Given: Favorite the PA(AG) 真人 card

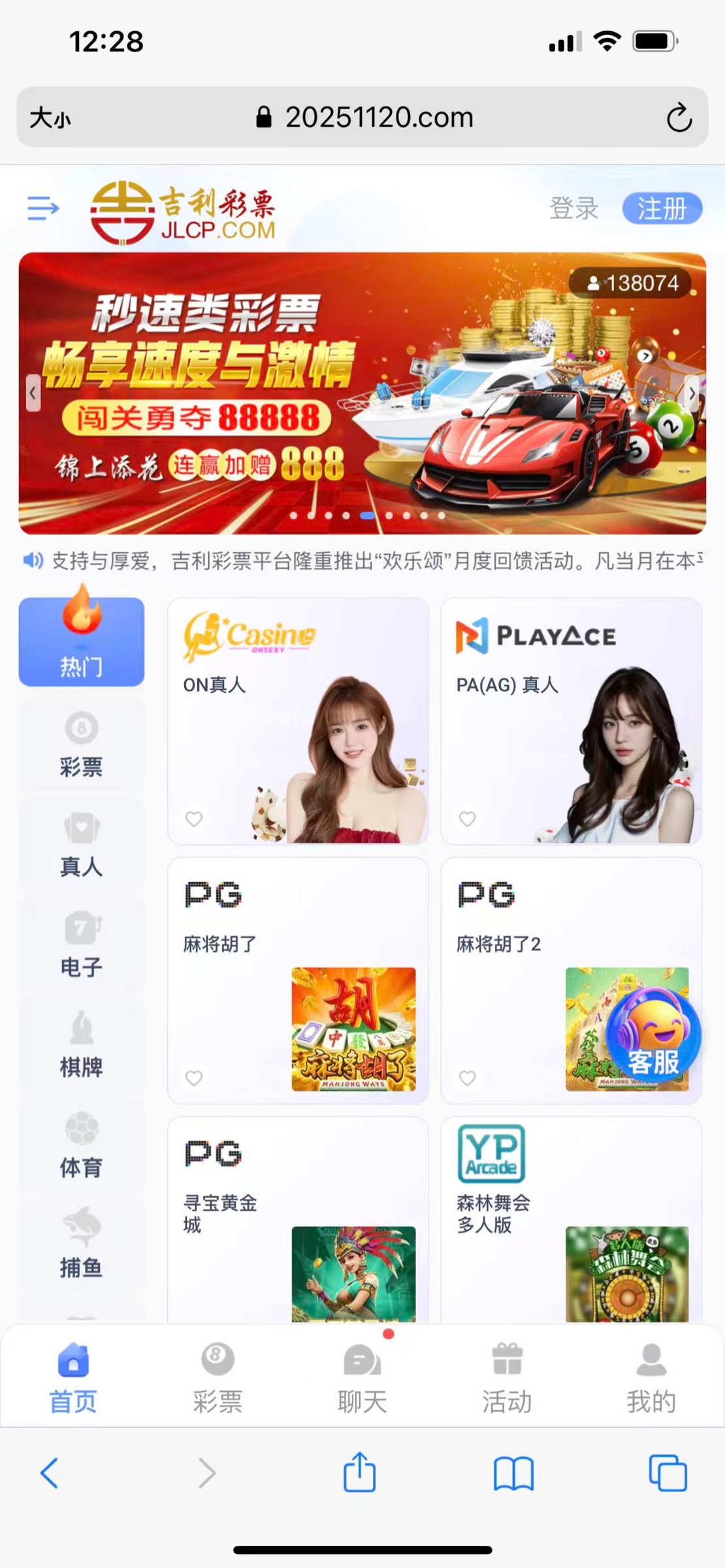Looking at the screenshot, I should coord(467,819).
